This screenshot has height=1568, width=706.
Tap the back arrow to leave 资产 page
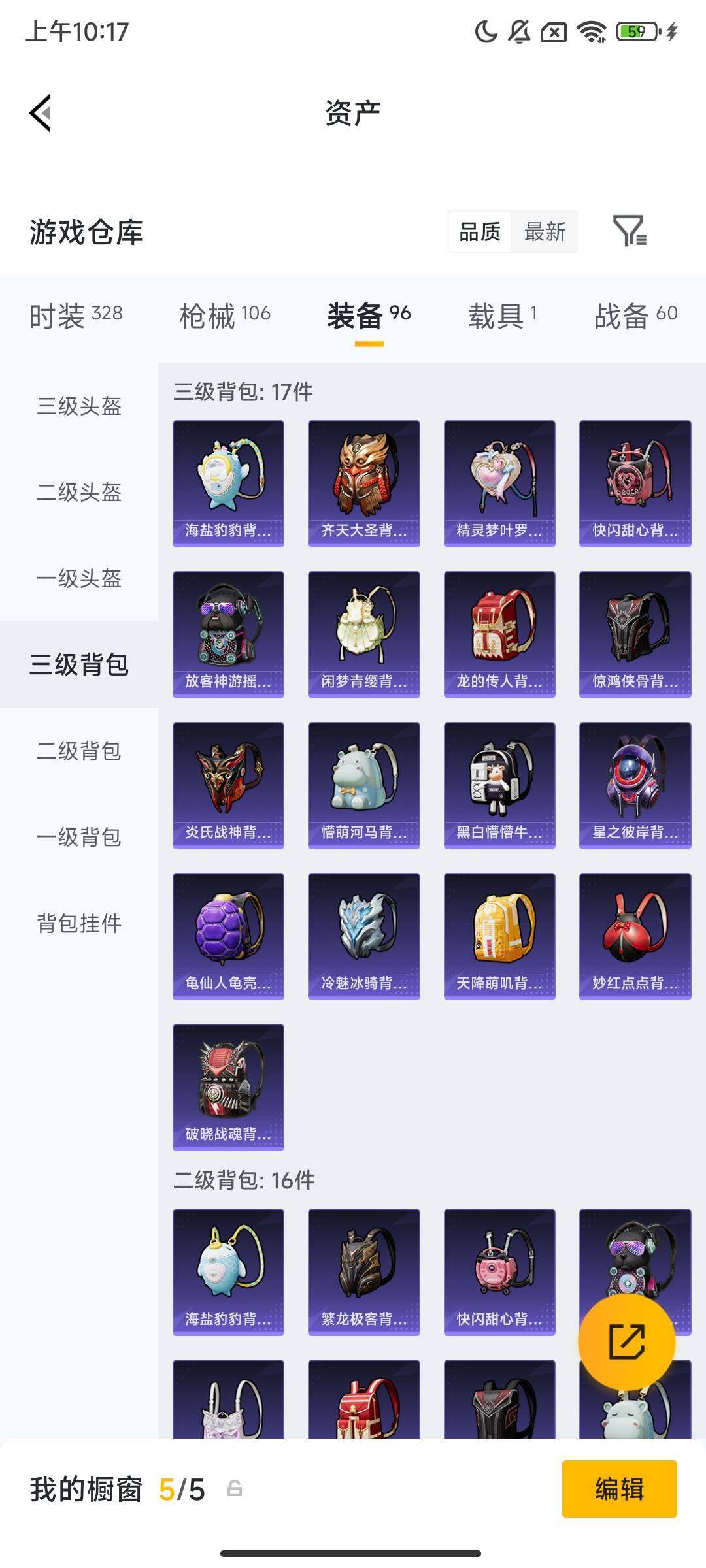(41, 112)
